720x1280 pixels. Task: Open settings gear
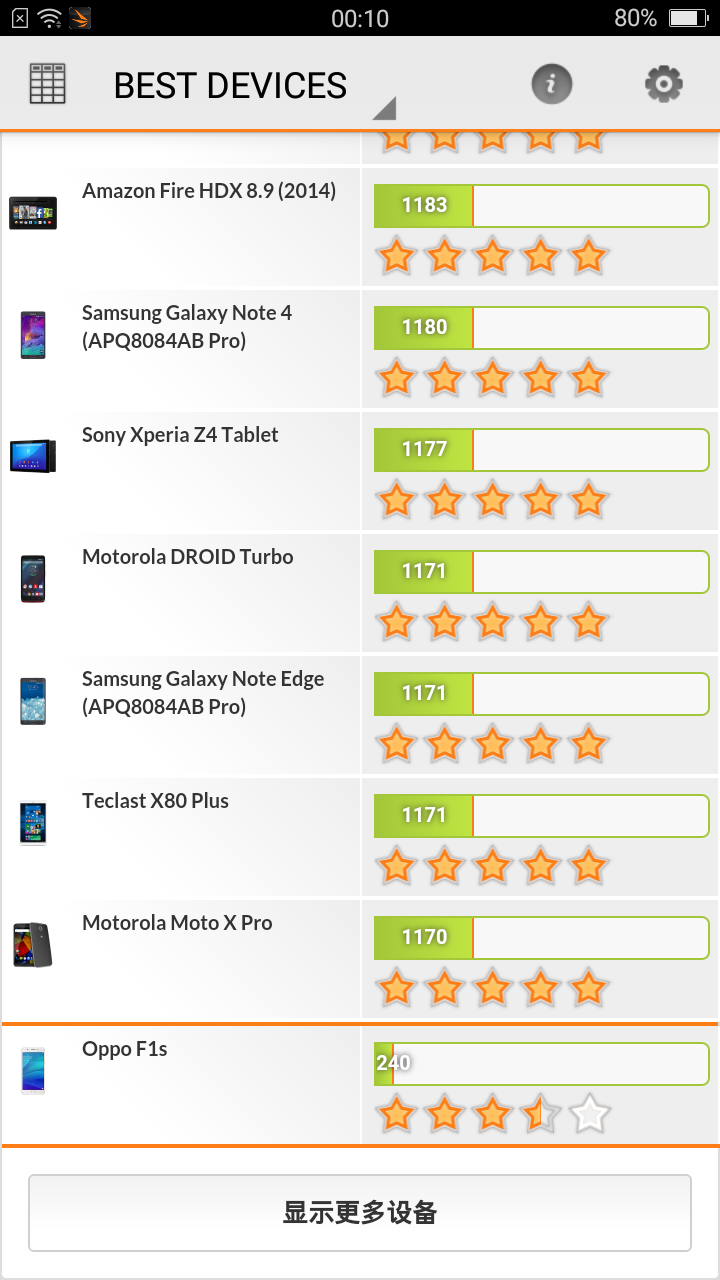click(x=664, y=83)
